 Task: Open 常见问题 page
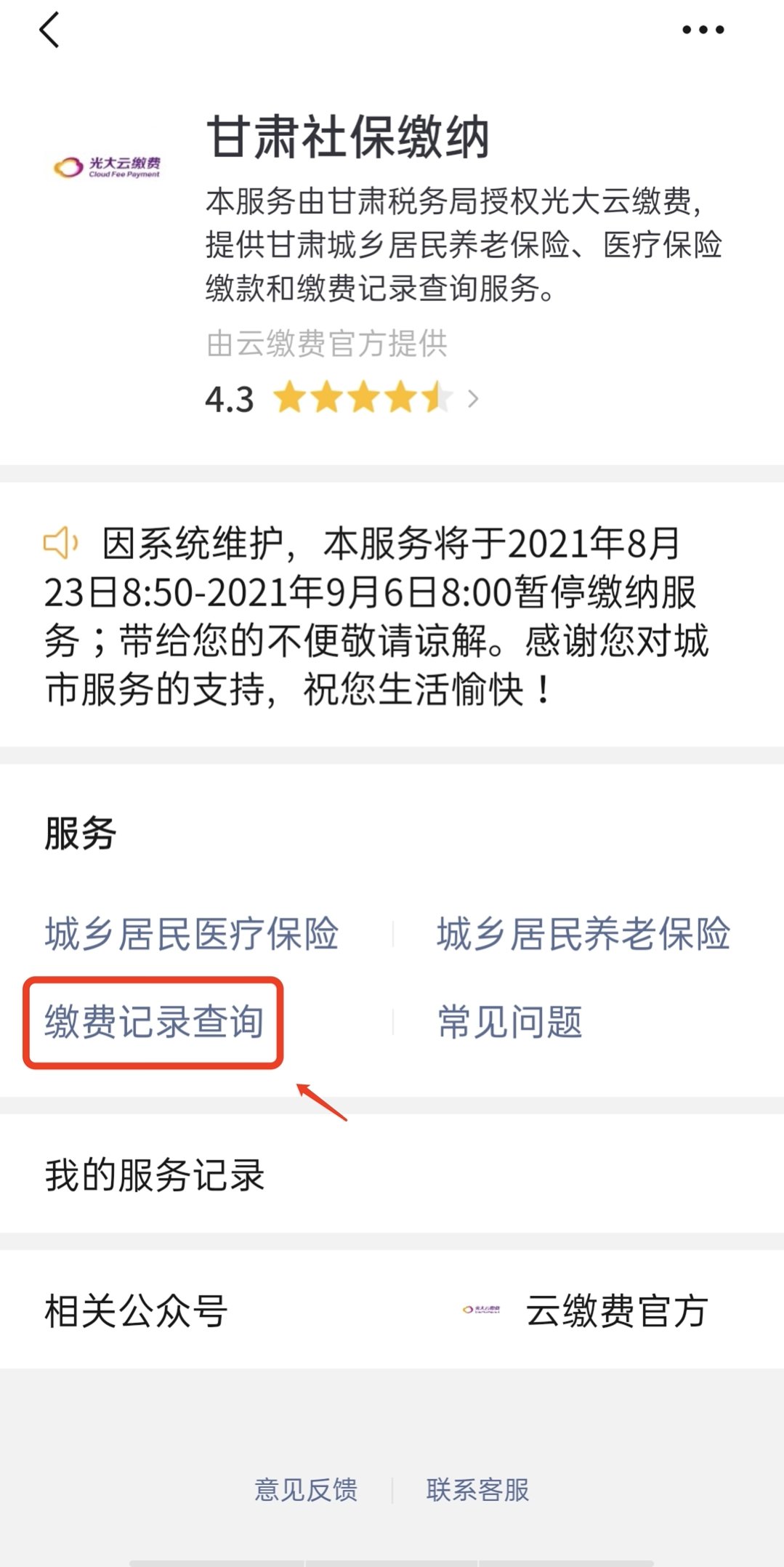[510, 1022]
